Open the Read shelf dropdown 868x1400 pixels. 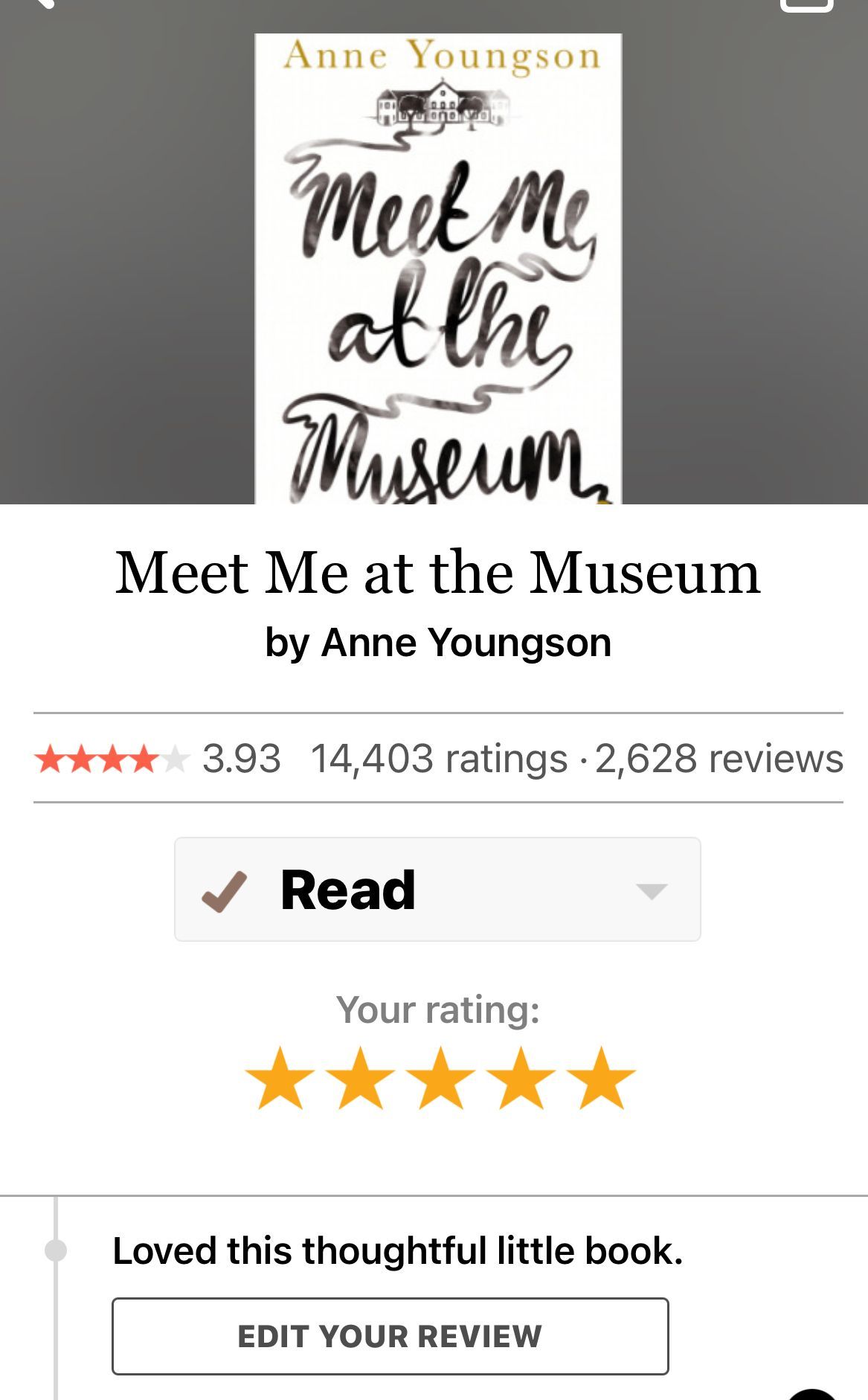point(651,890)
